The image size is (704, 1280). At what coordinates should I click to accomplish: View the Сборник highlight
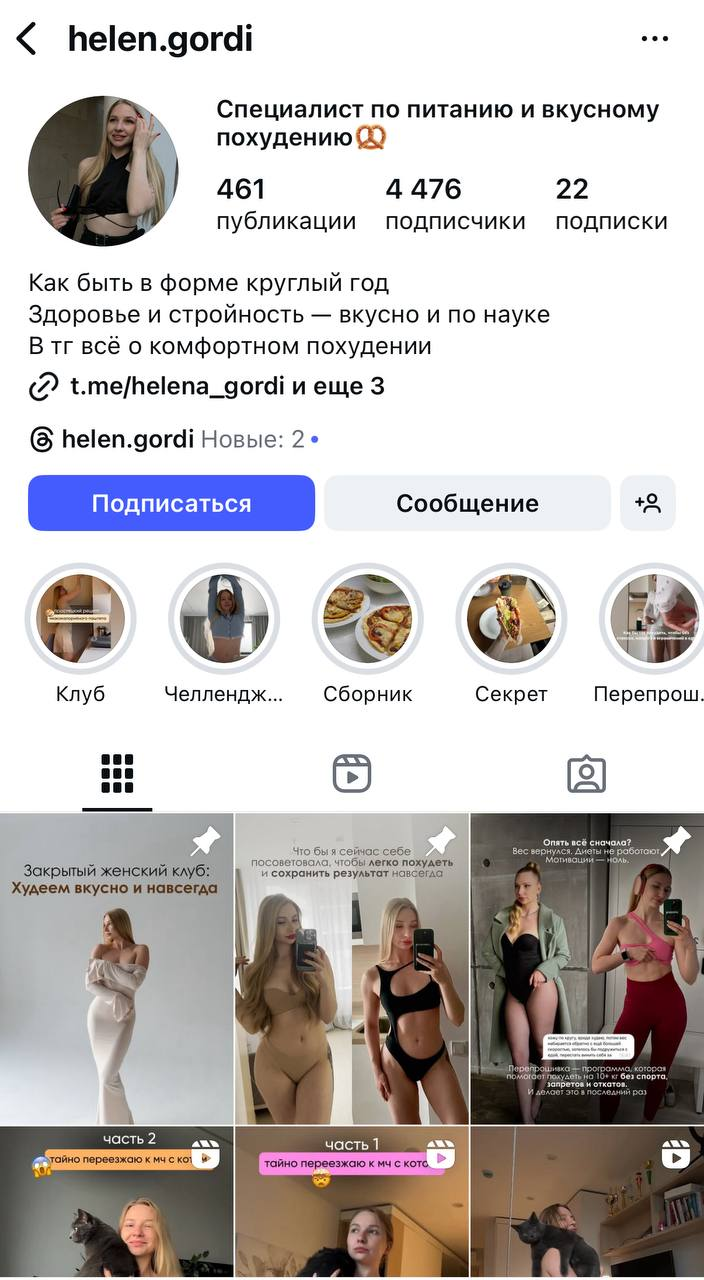[367, 619]
